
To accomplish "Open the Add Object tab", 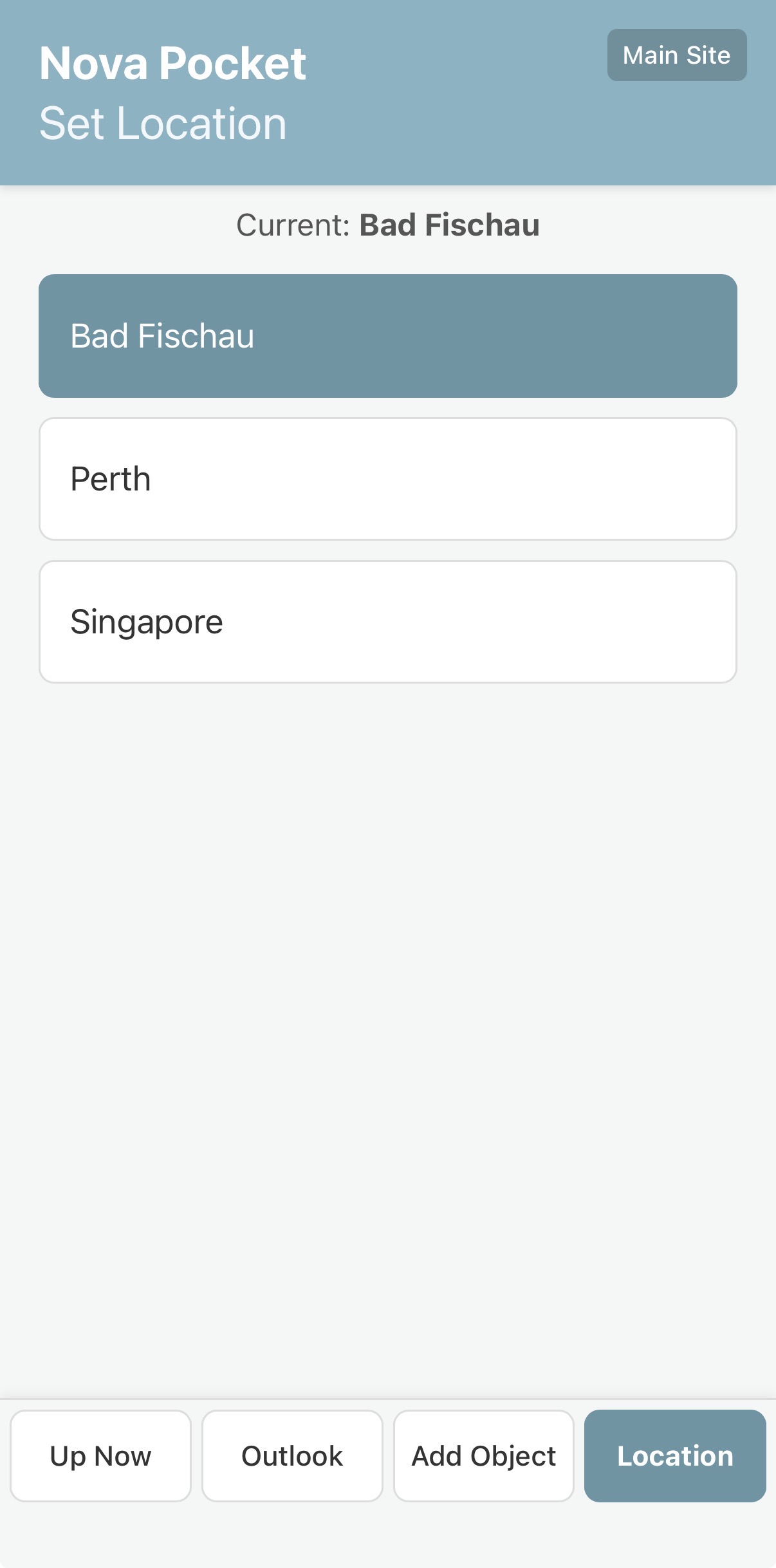I will click(483, 1456).
